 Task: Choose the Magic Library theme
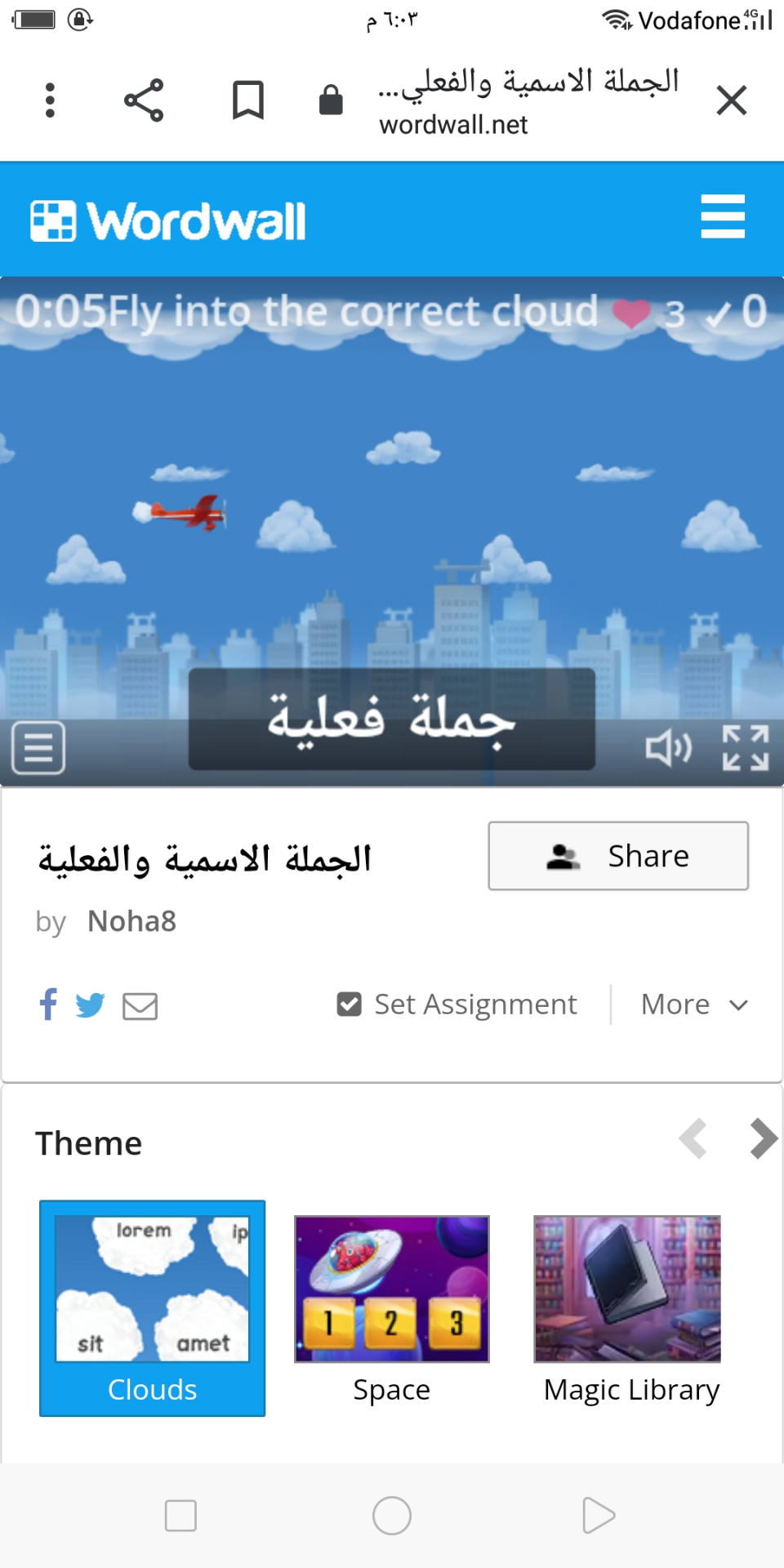[628, 1307]
